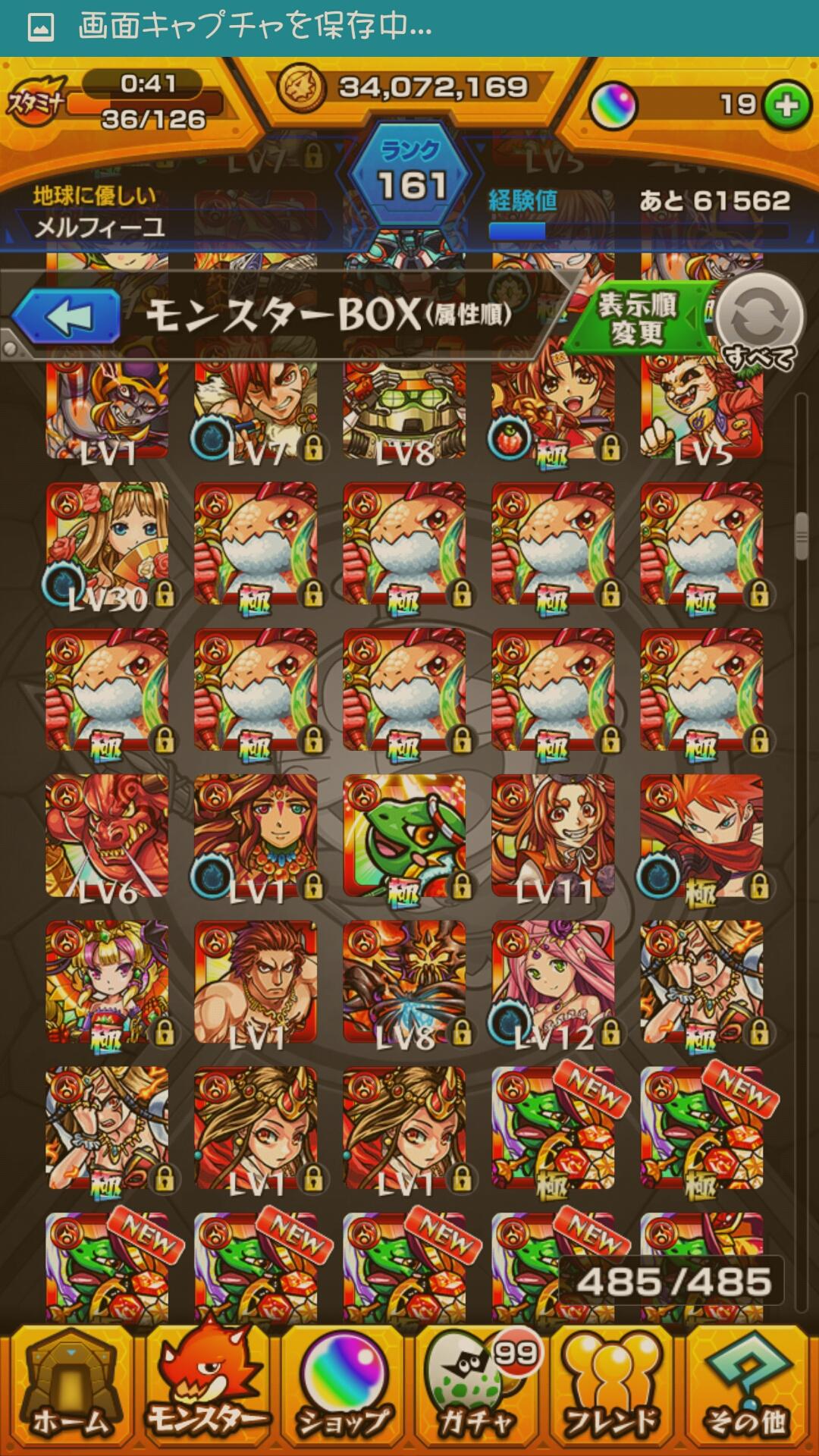Select the LV30 blonde girl monster
819x1456 pixels.
(x=106, y=544)
